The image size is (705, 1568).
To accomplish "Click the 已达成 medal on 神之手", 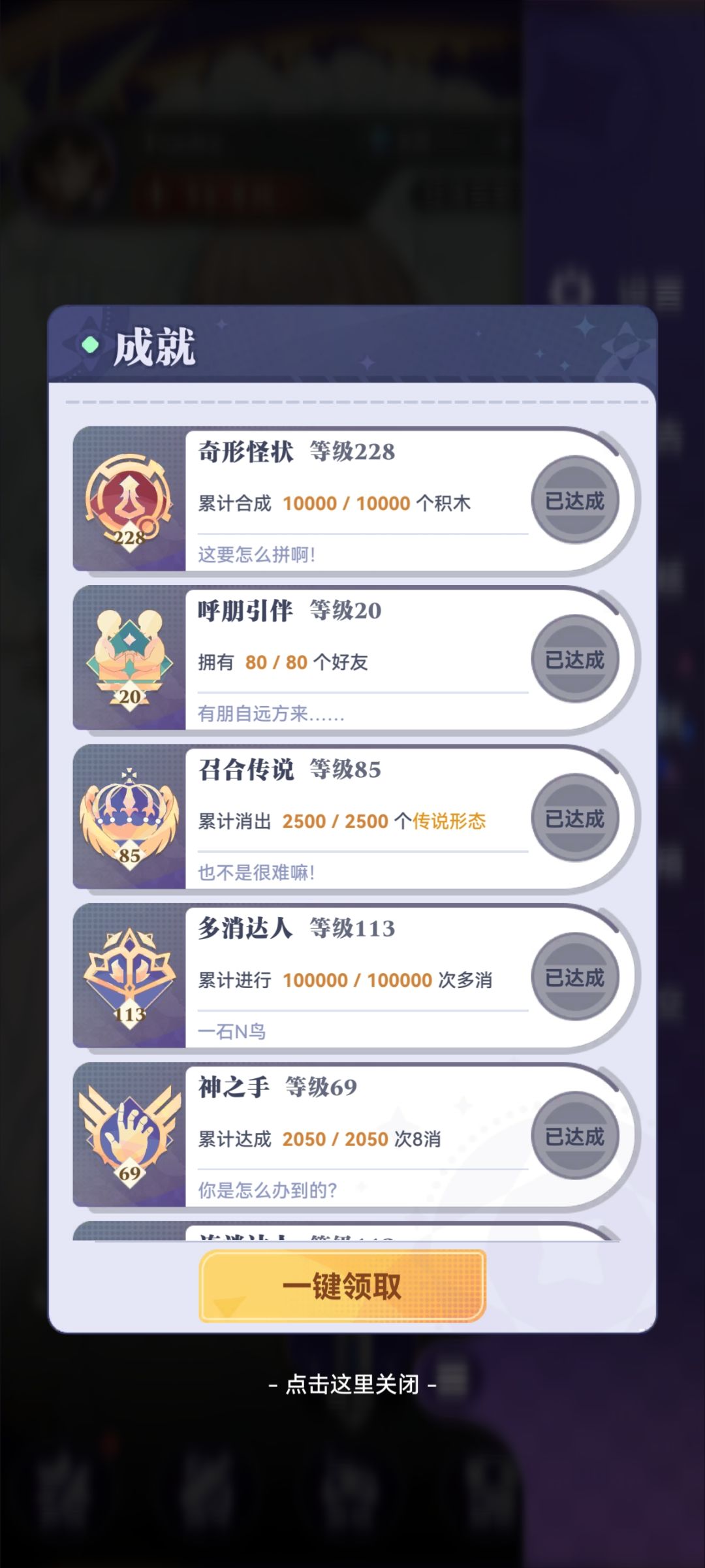I will (x=574, y=1135).
